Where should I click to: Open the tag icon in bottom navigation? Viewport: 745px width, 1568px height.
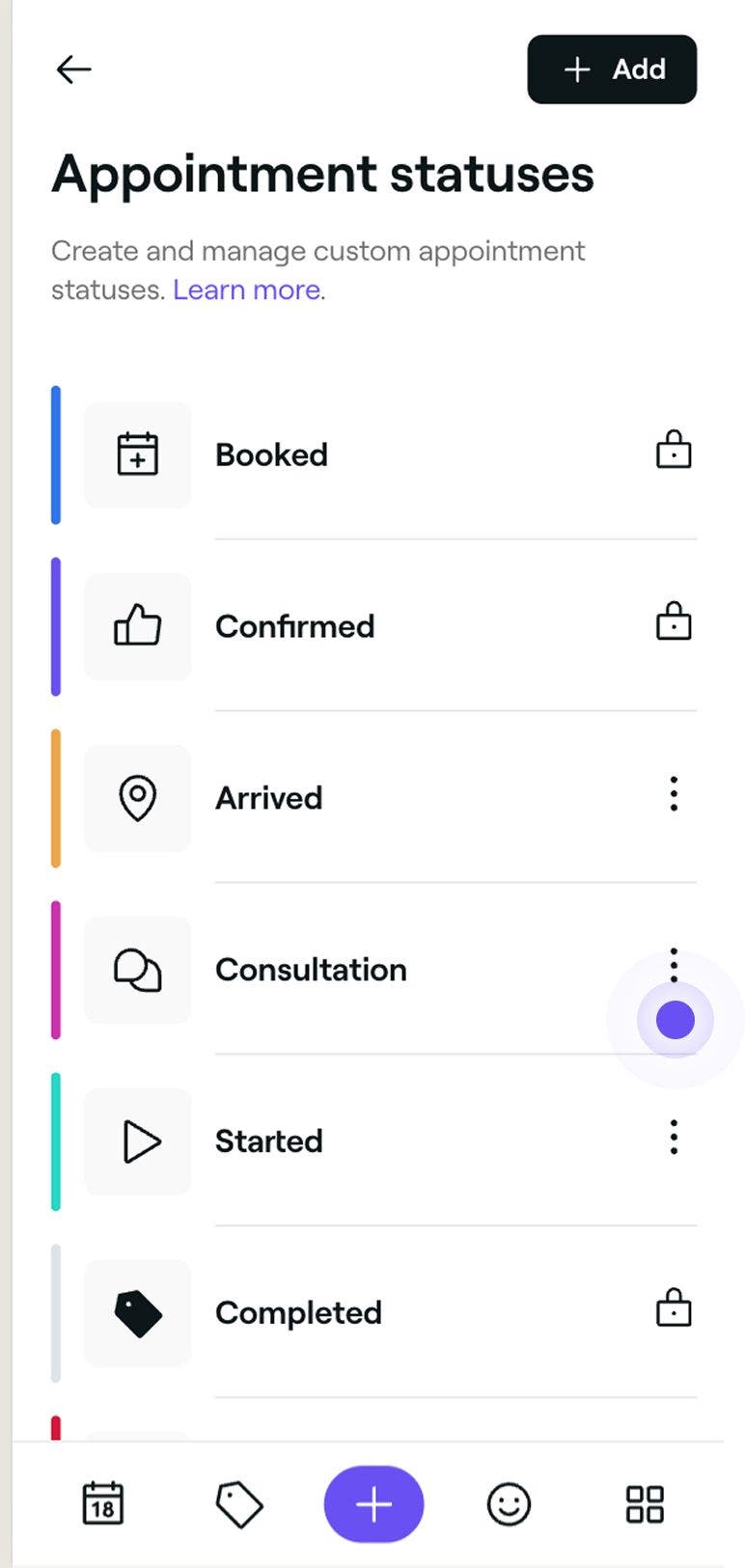tap(238, 1503)
